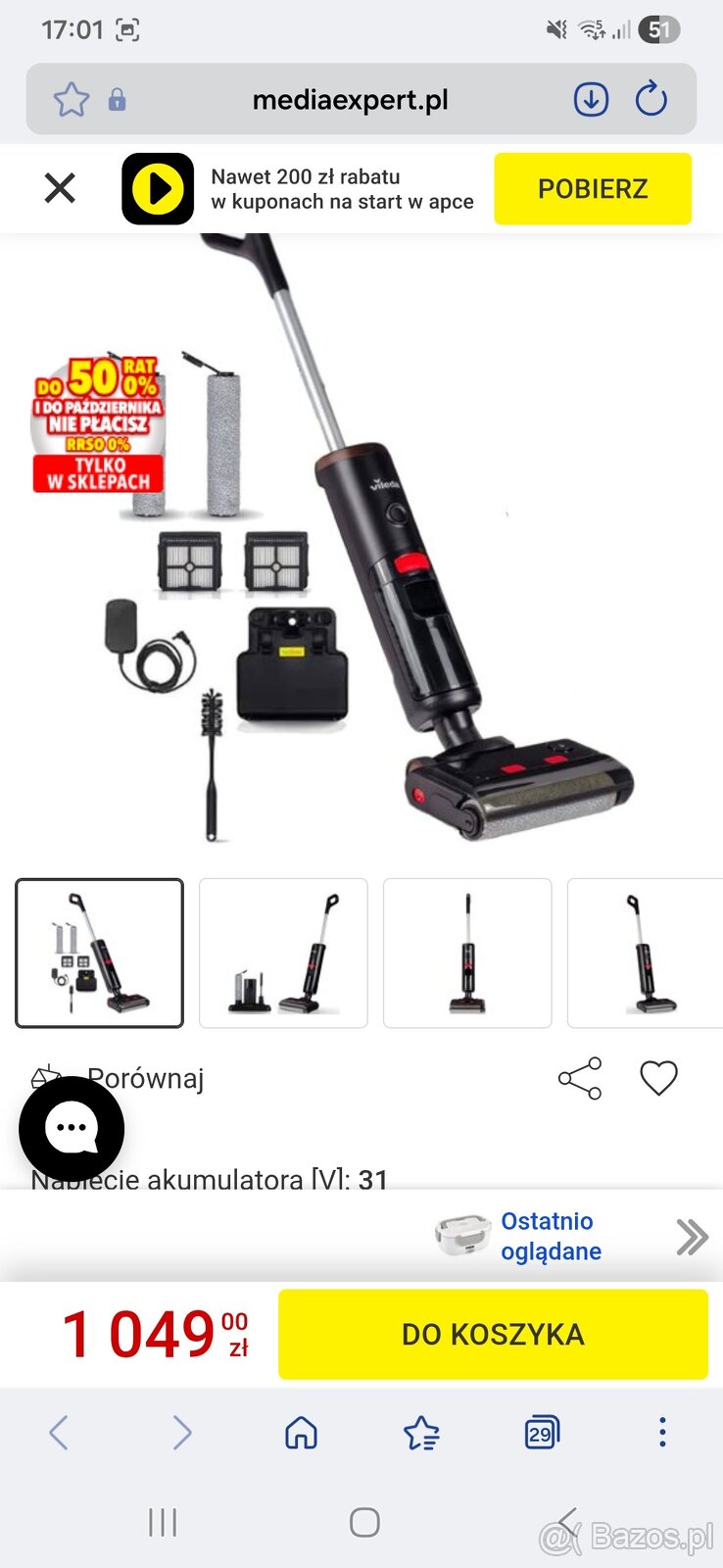Open browser downloads icon

591,99
